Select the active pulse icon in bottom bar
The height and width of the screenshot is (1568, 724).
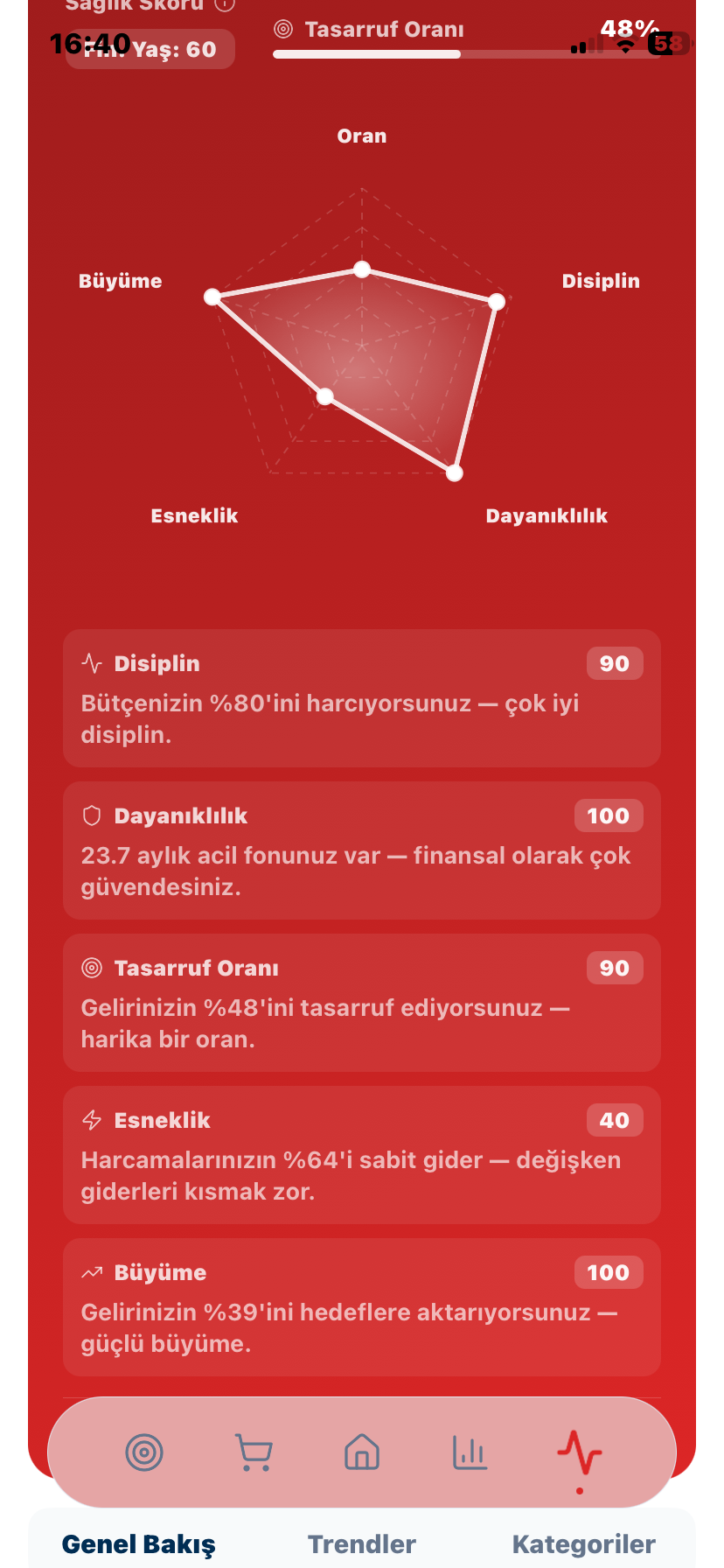579,1451
